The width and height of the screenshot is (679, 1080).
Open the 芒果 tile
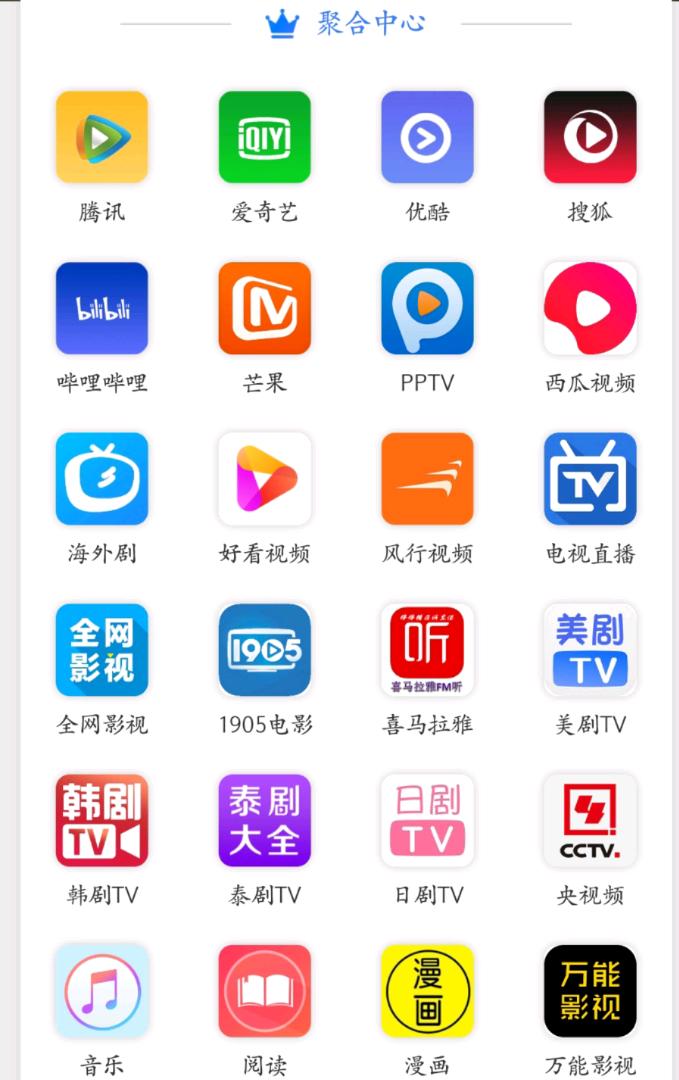point(265,309)
